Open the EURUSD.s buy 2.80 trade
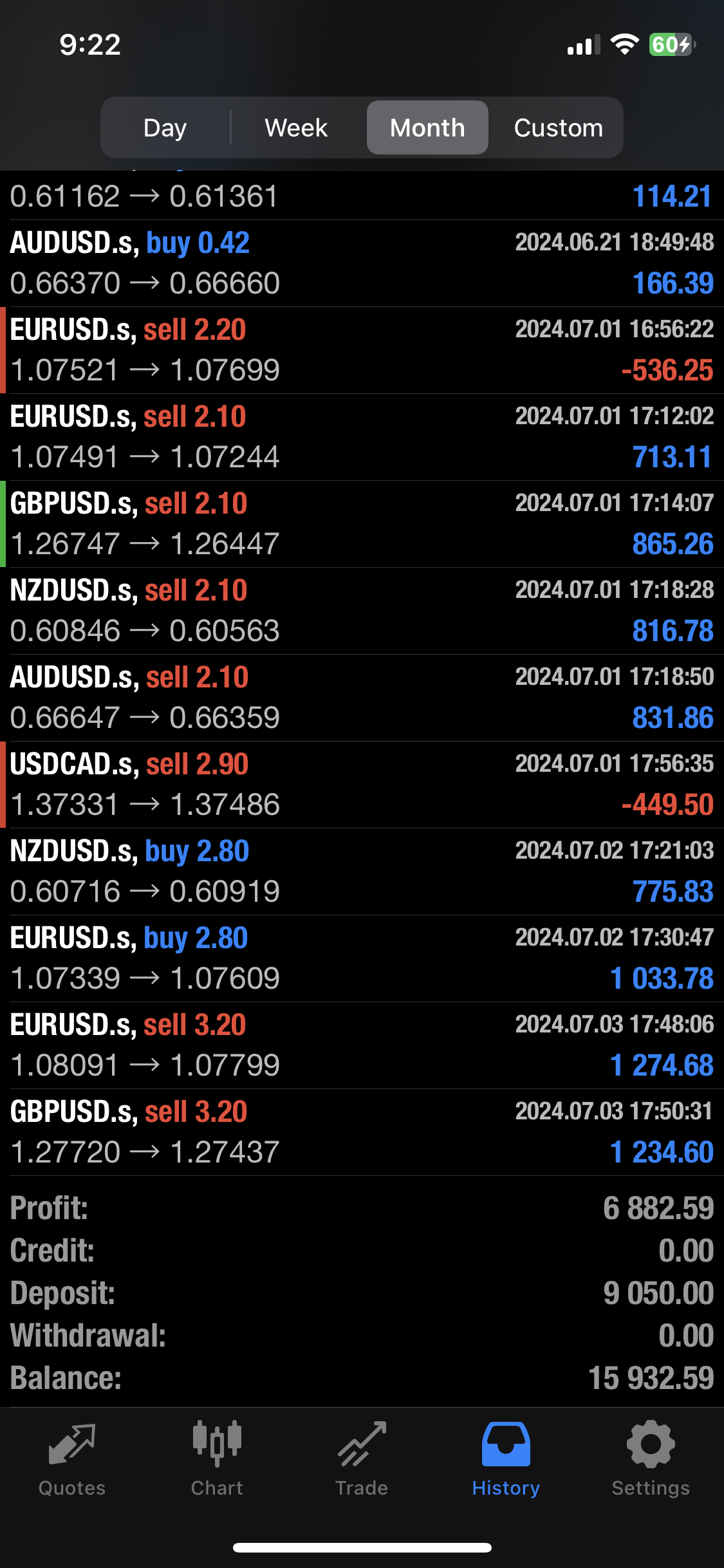Viewport: 724px width, 1568px height. (362, 958)
